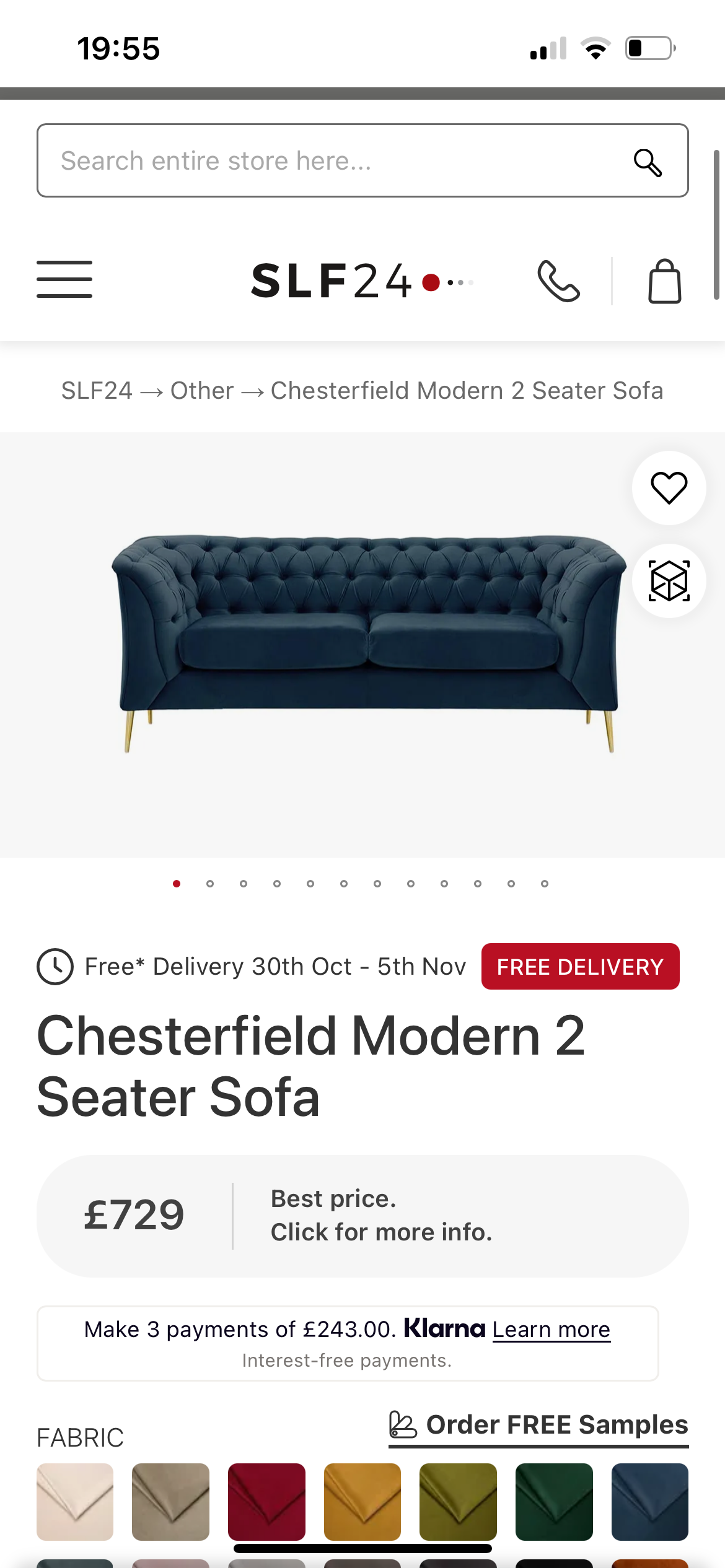The width and height of the screenshot is (725, 1568).
Task: Choose the burgundy red fabric swatch
Action: tap(266, 1502)
